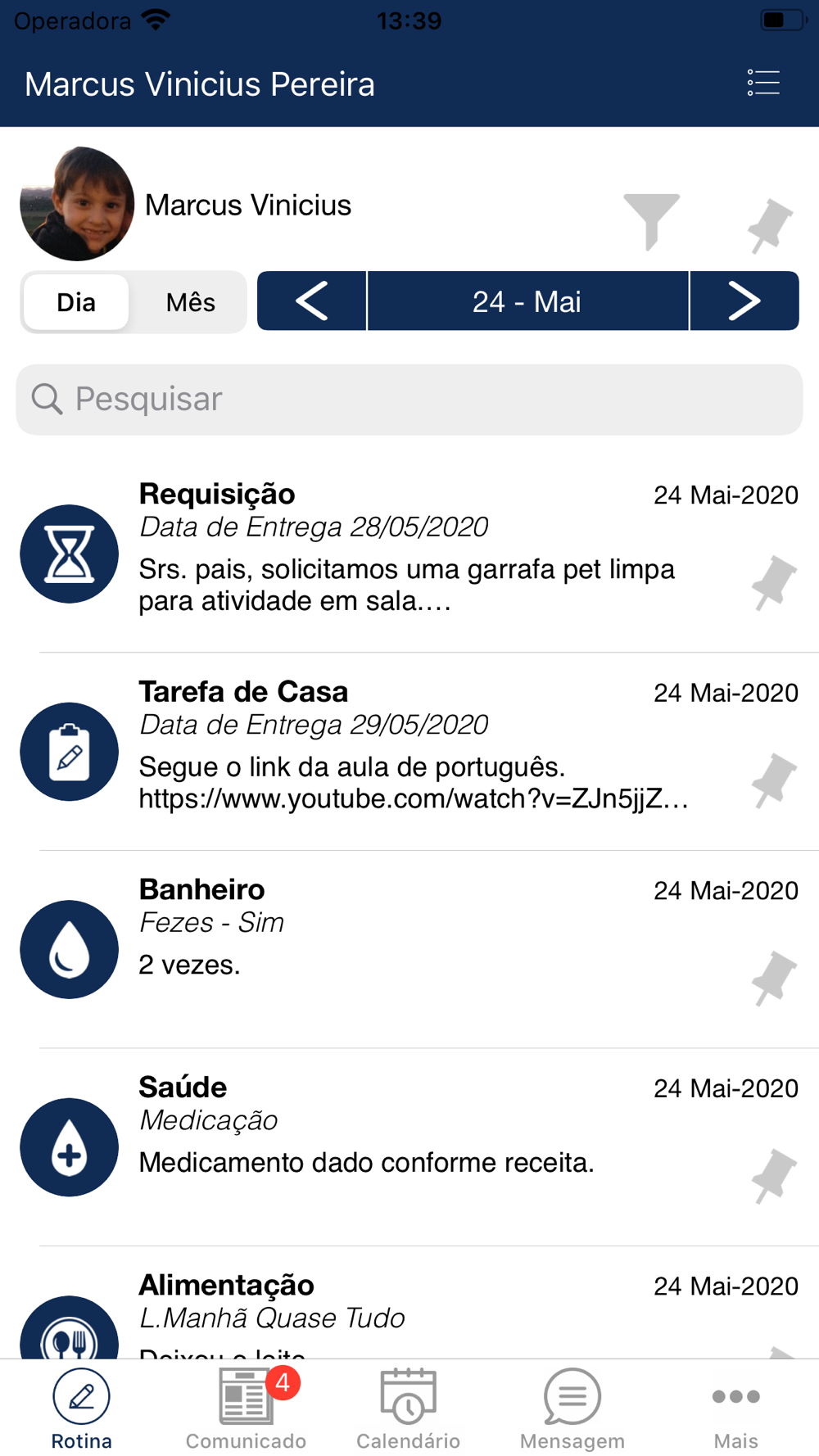Pin the Saúde entry

coord(773,1175)
